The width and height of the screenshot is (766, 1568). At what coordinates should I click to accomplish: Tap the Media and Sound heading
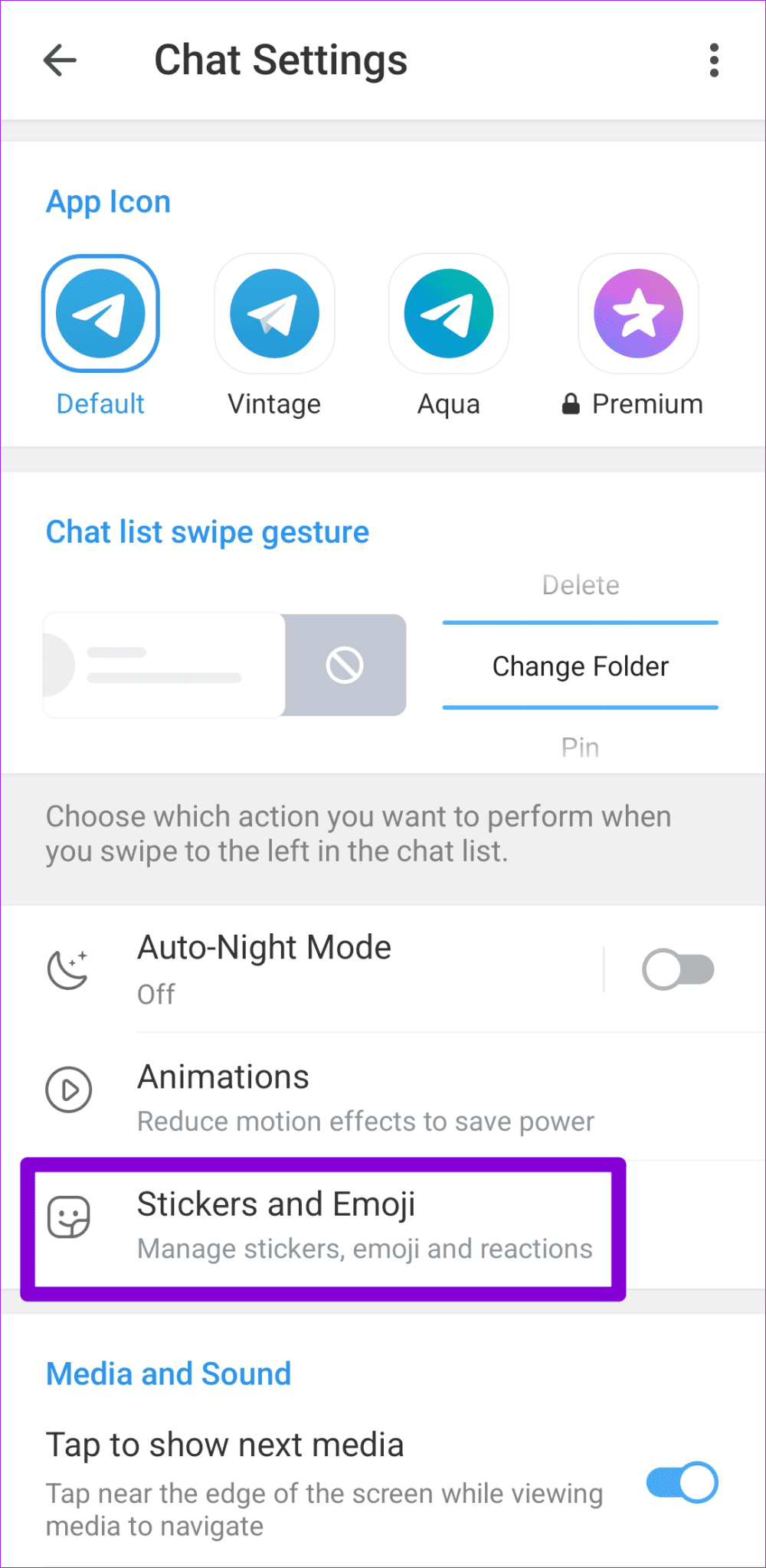point(169,1374)
